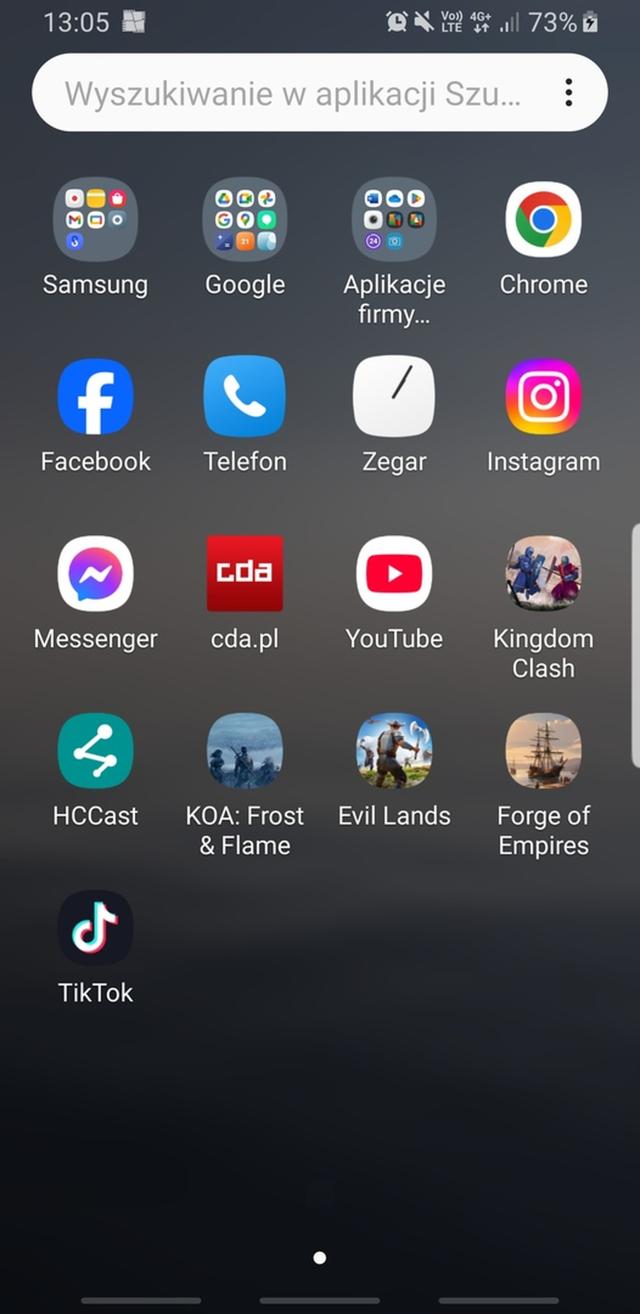Open the Zegar clock app
Screen dimensions: 640x1314
tap(394, 397)
